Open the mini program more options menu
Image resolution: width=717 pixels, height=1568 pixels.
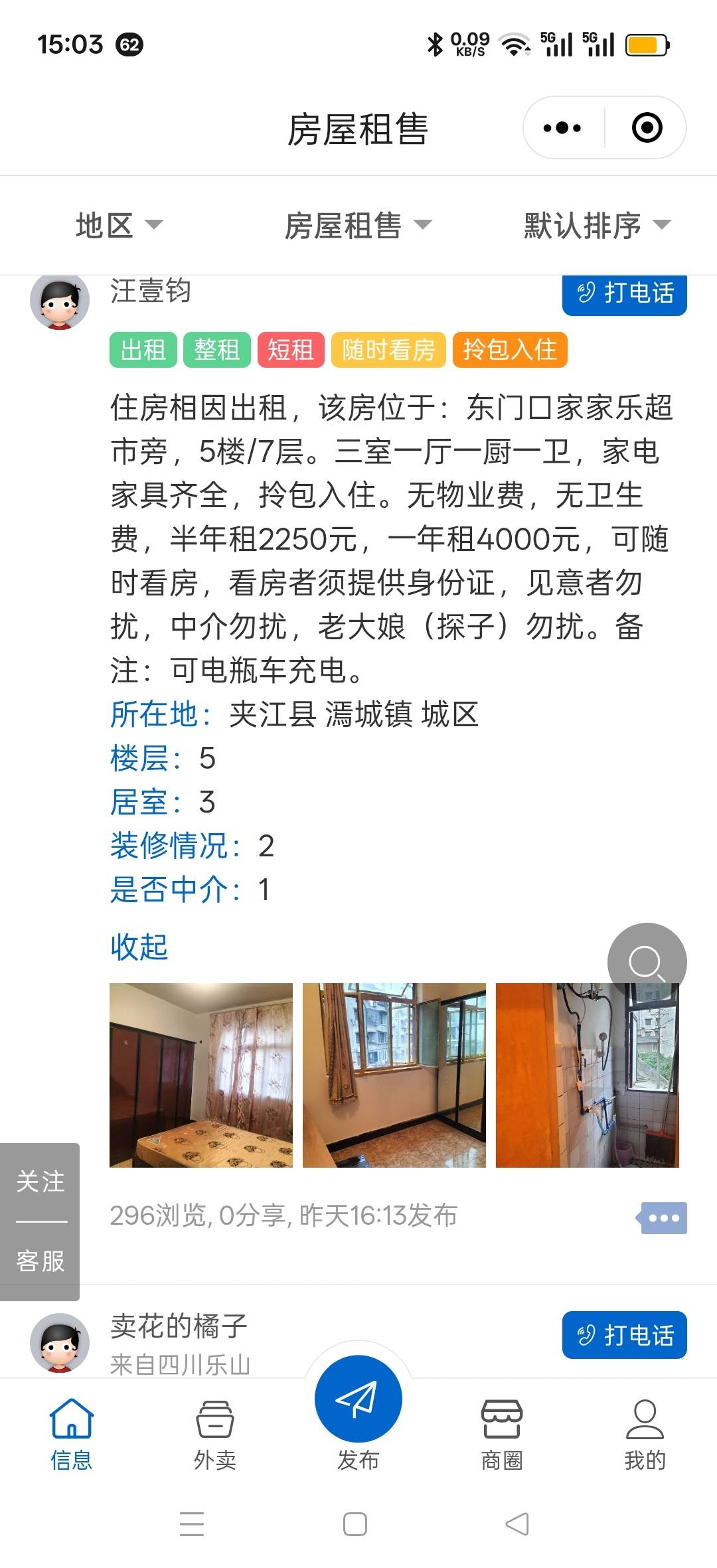tap(562, 127)
